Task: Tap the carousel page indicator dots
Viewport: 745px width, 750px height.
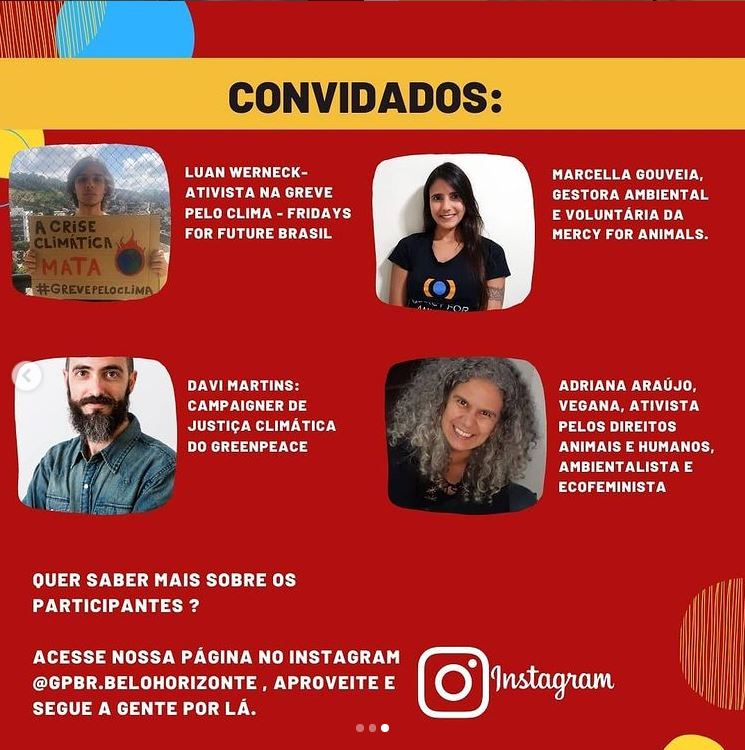Action: tap(372, 728)
